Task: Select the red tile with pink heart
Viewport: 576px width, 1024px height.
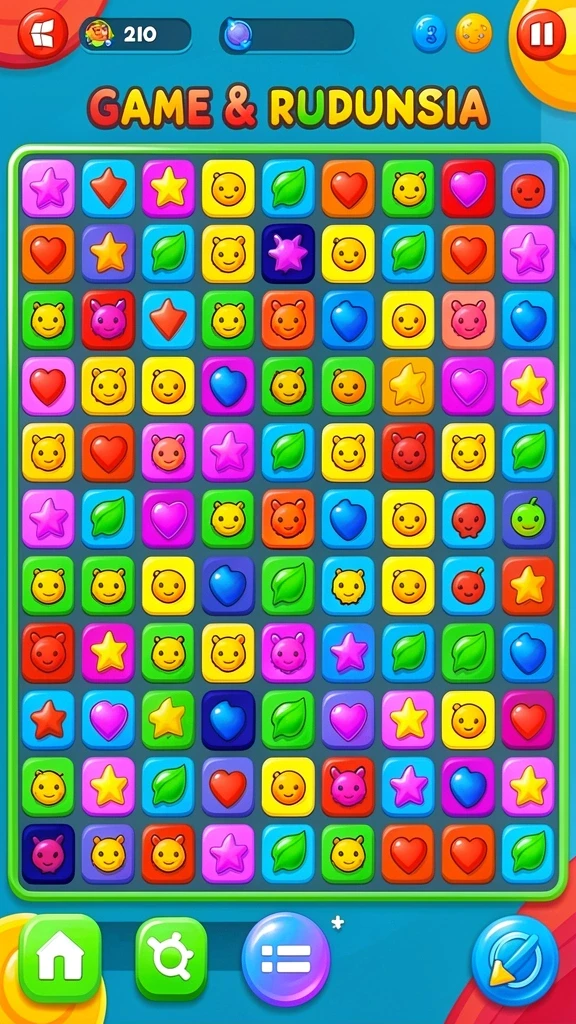Action: pos(468,188)
